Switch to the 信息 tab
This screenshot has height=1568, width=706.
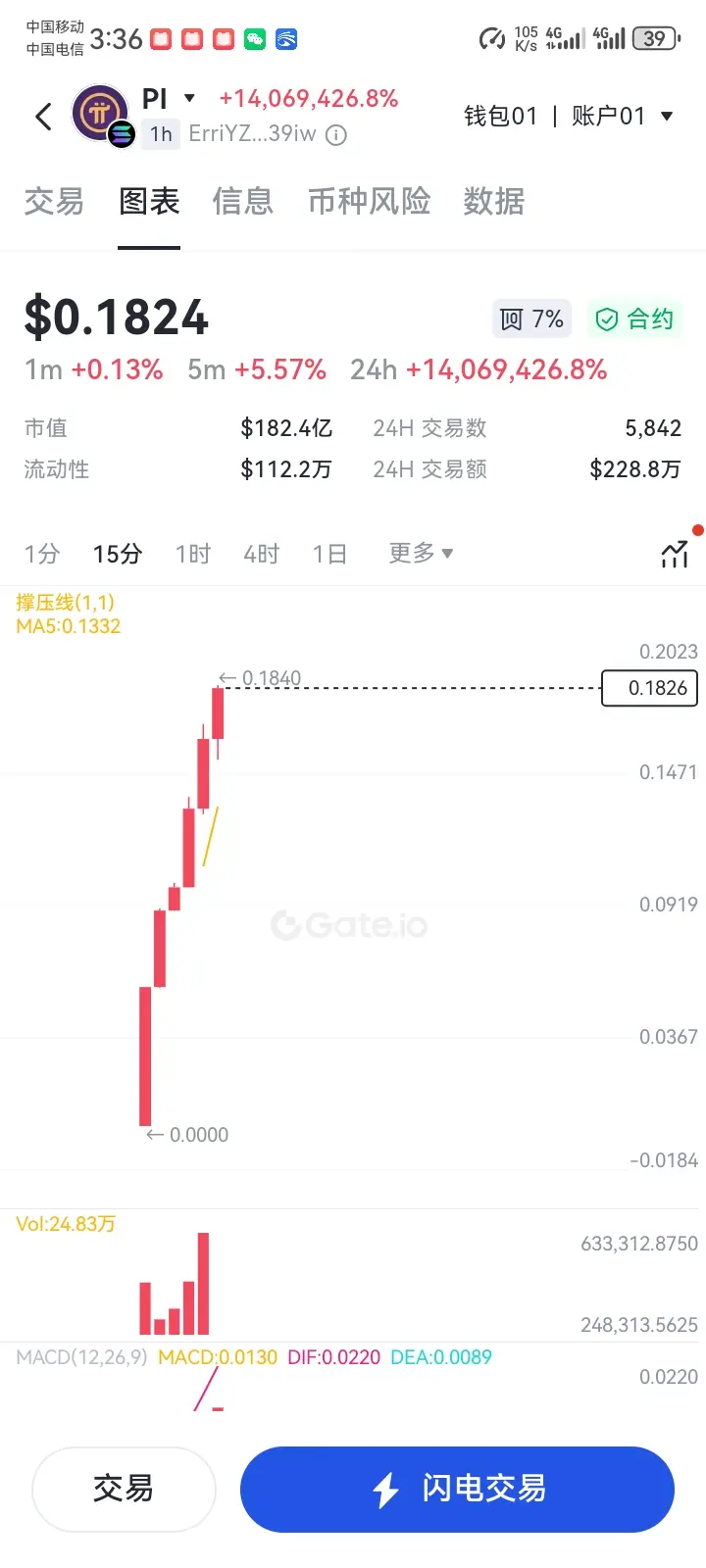242,202
